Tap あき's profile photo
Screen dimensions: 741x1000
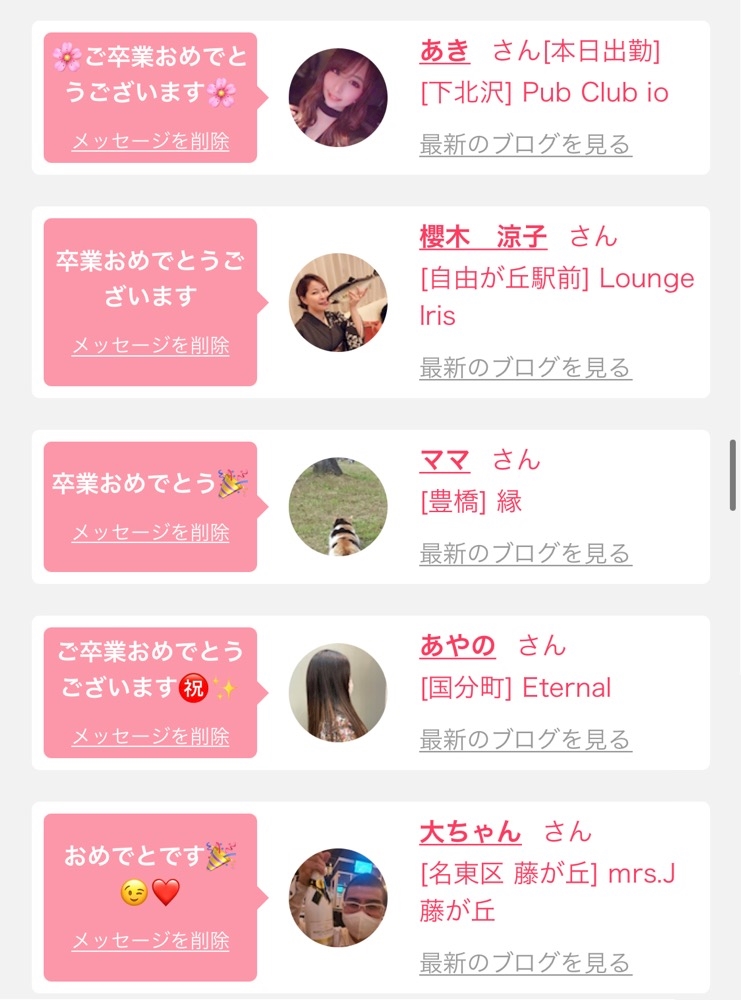(x=338, y=98)
